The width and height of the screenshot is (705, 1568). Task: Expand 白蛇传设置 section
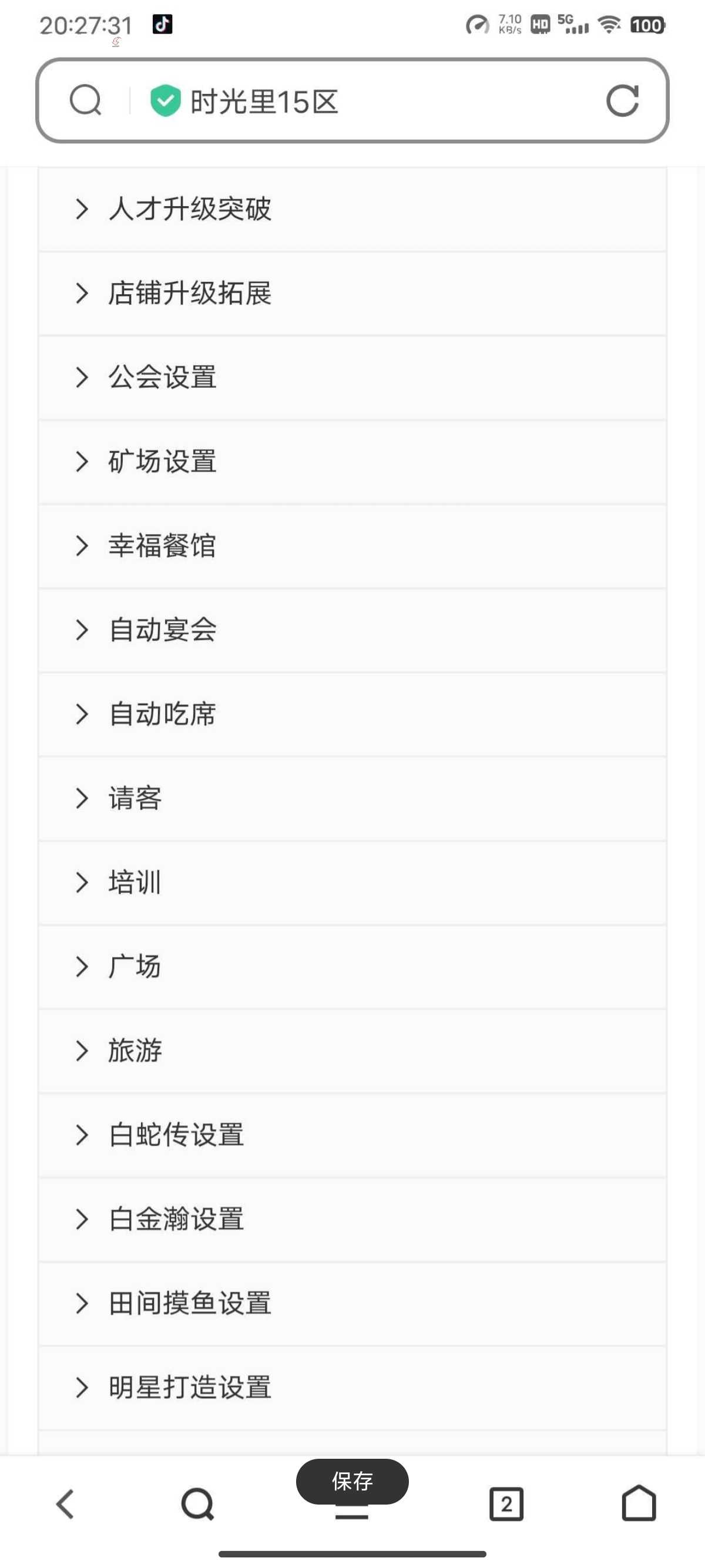pos(352,1135)
